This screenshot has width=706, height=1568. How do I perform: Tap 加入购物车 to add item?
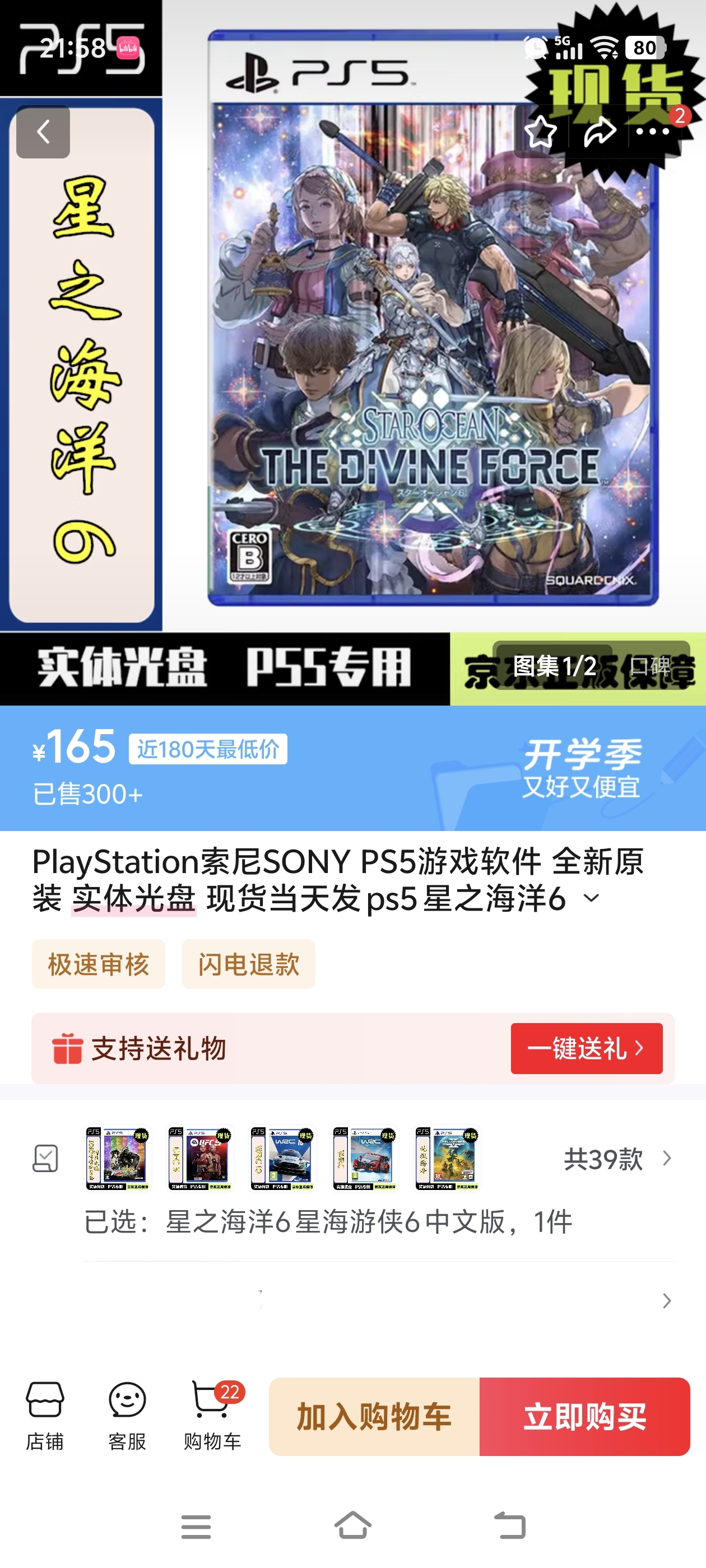[374, 1416]
